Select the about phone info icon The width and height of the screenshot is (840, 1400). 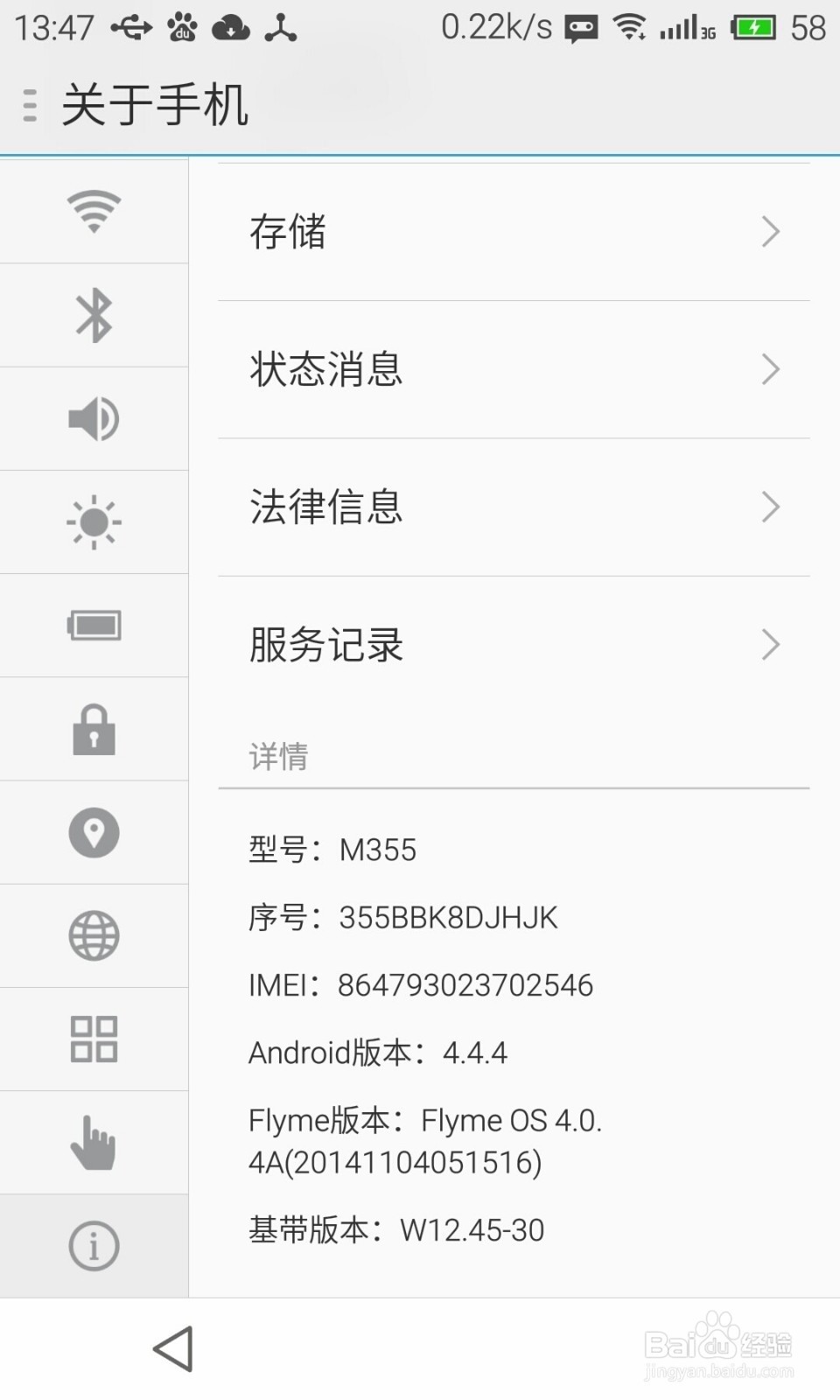pos(94,1246)
